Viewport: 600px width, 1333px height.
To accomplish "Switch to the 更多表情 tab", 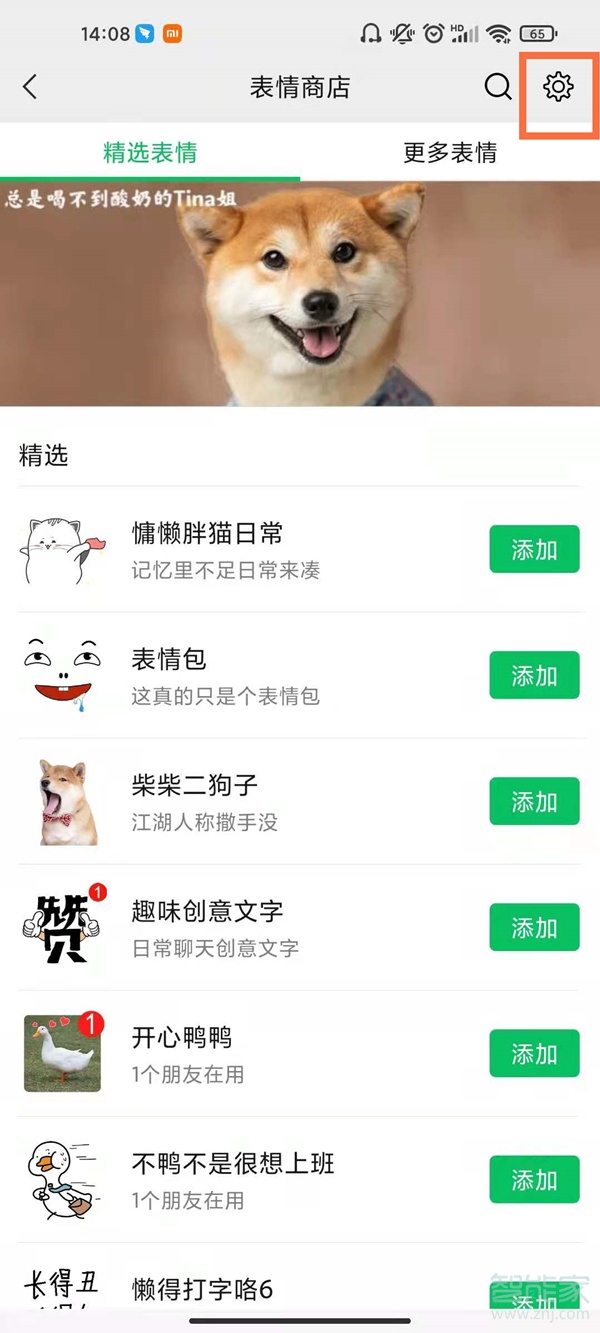I will 450,153.
